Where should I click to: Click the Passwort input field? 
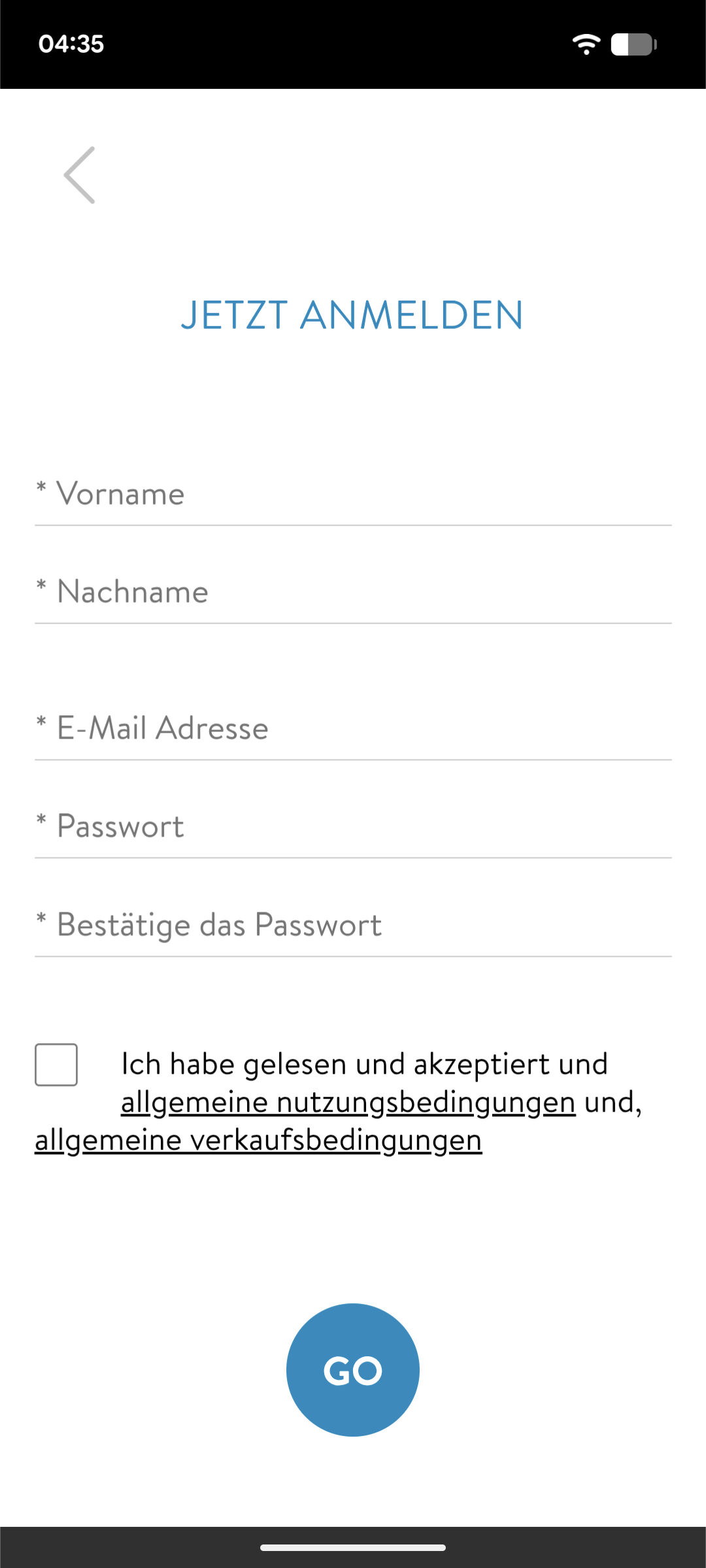pyautogui.click(x=353, y=826)
